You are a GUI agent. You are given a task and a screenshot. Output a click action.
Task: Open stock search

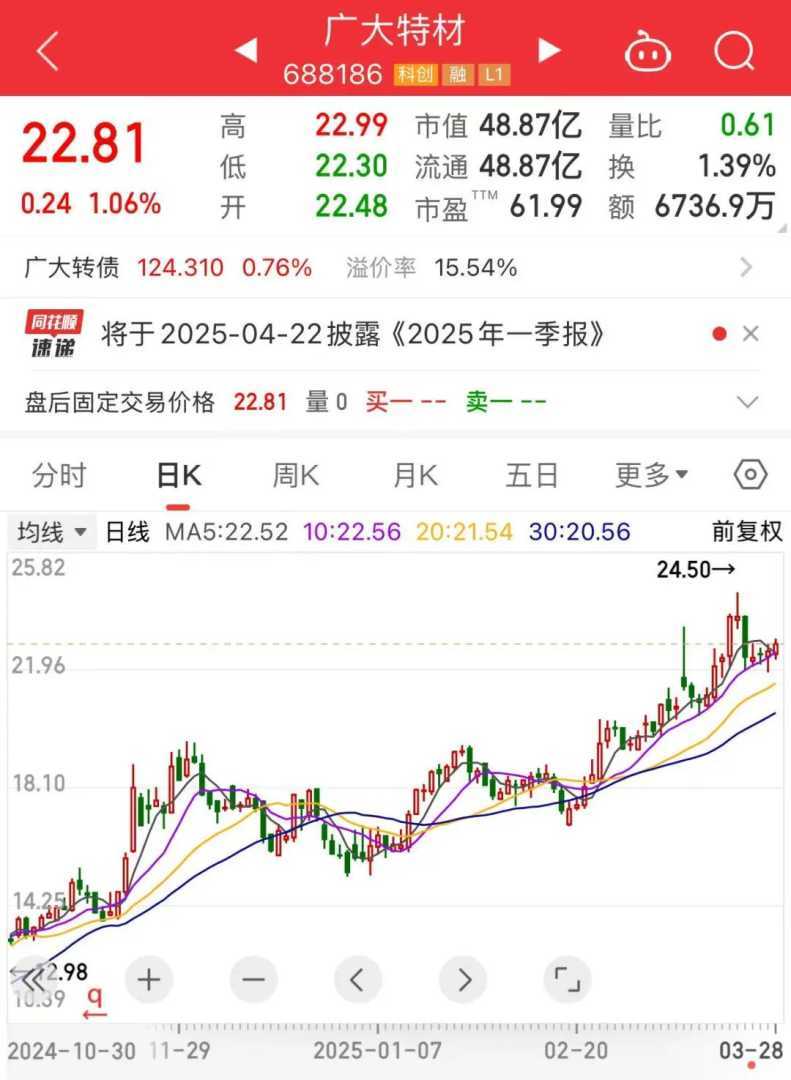click(735, 50)
